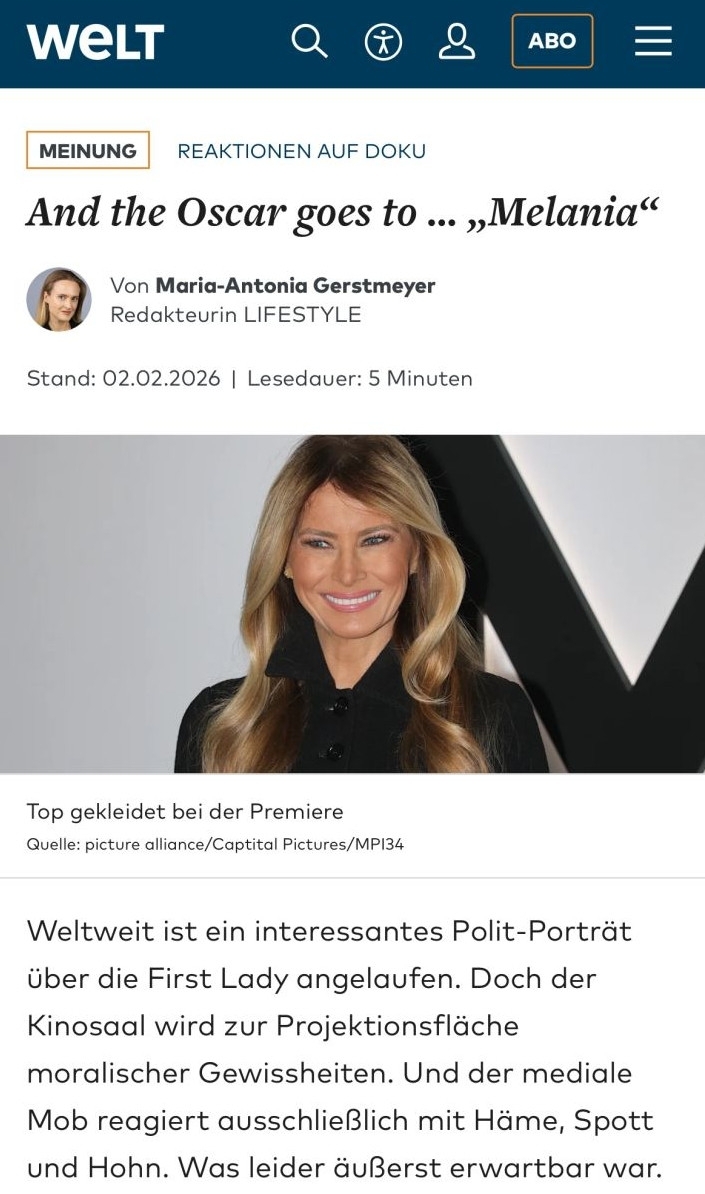Image resolution: width=705 pixels, height=1194 pixels.
Task: Open the MEINUNG section tag
Action: point(88,151)
